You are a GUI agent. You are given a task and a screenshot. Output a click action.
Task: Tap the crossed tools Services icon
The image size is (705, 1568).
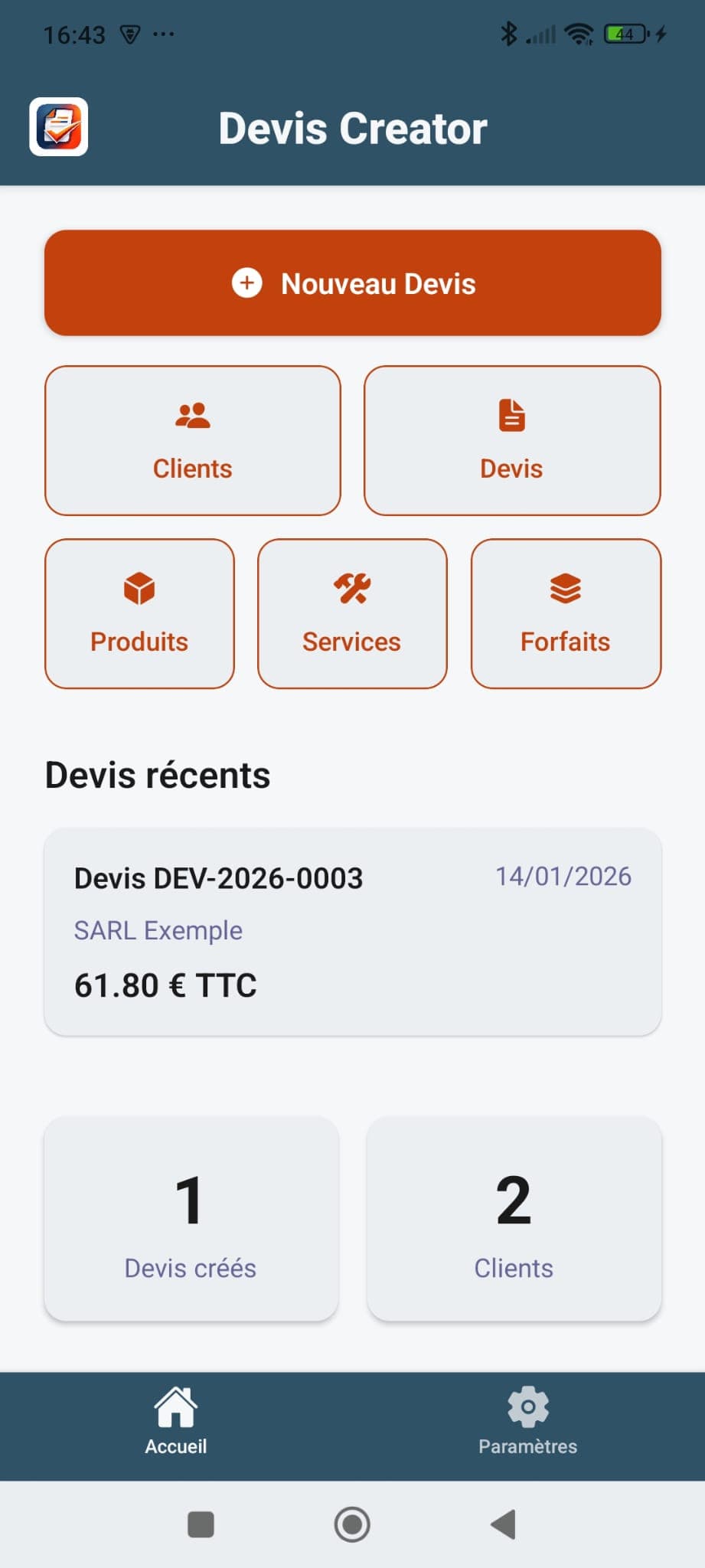click(x=351, y=589)
